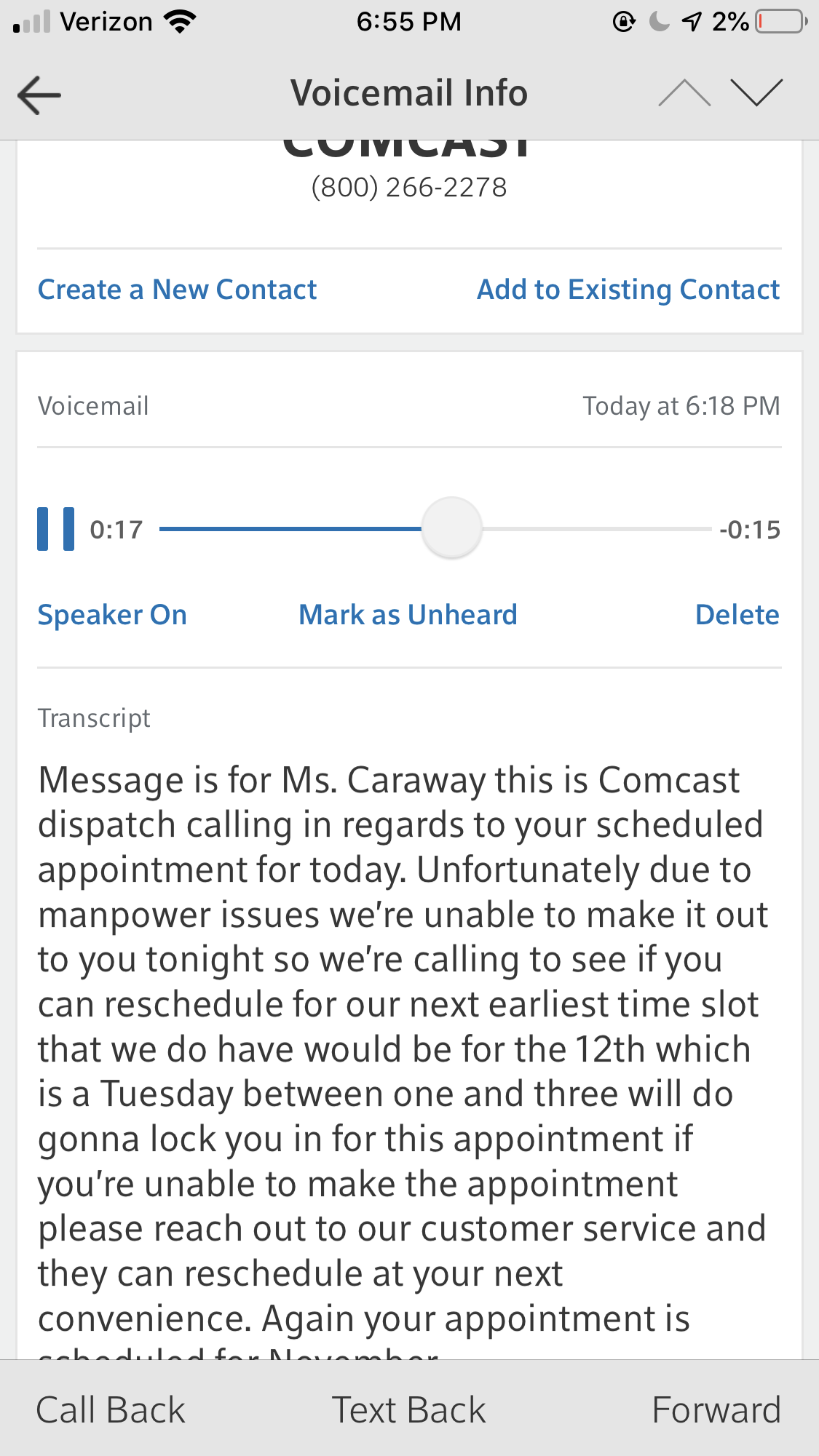
Task: Tap the back arrow to exit Voicemail Info
Action: click(x=38, y=94)
